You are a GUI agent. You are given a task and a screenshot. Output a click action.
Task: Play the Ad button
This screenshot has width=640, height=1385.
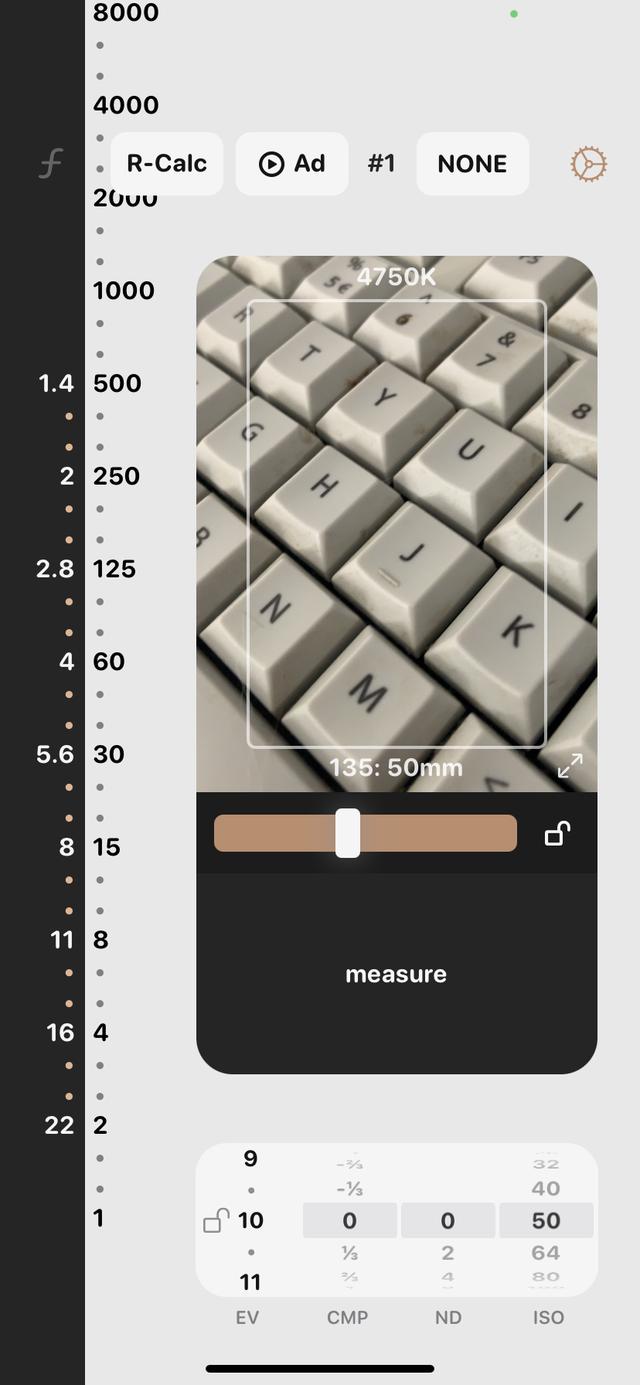click(x=292, y=164)
